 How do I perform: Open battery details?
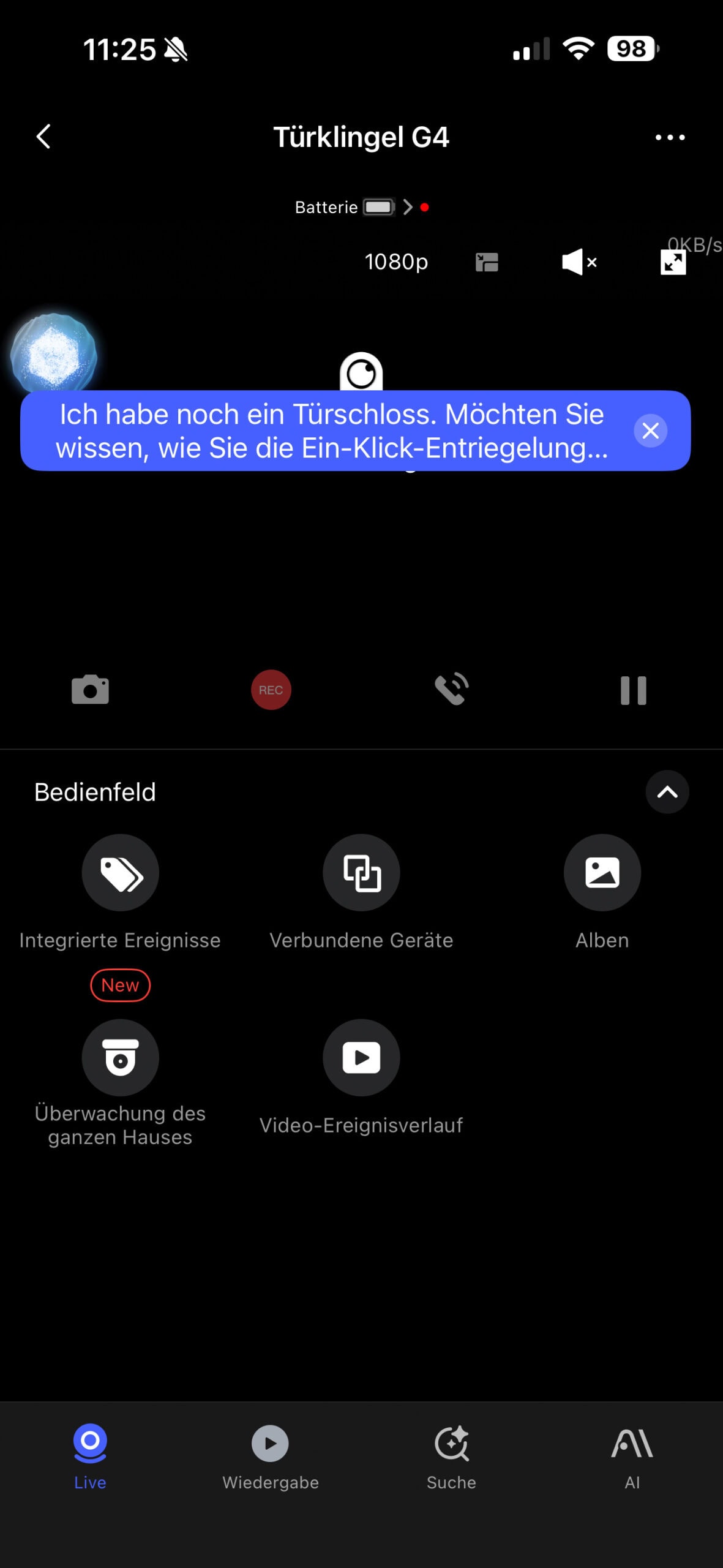361,207
